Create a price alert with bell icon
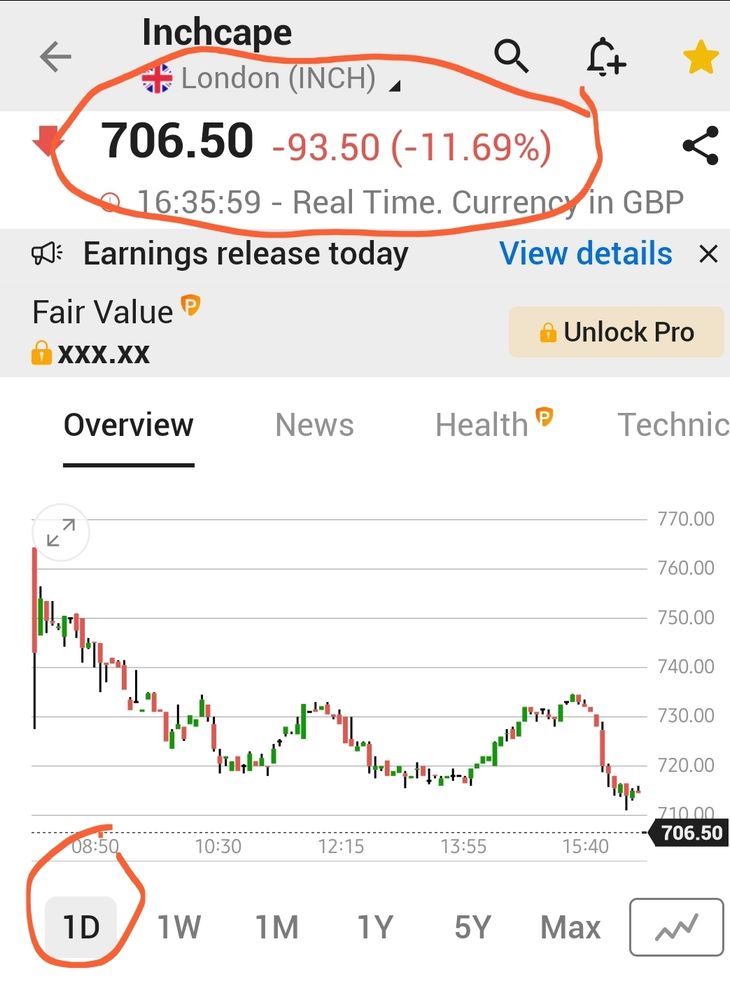Image resolution: width=730 pixels, height=1000 pixels. (x=605, y=58)
